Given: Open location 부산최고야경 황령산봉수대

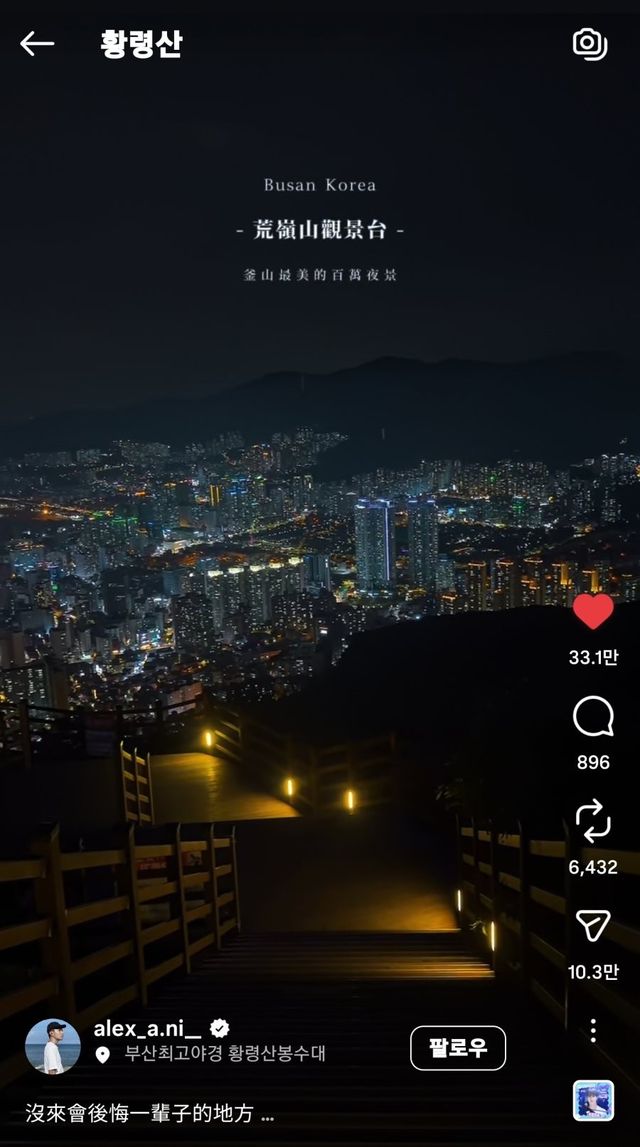Looking at the screenshot, I should pos(224,1054).
